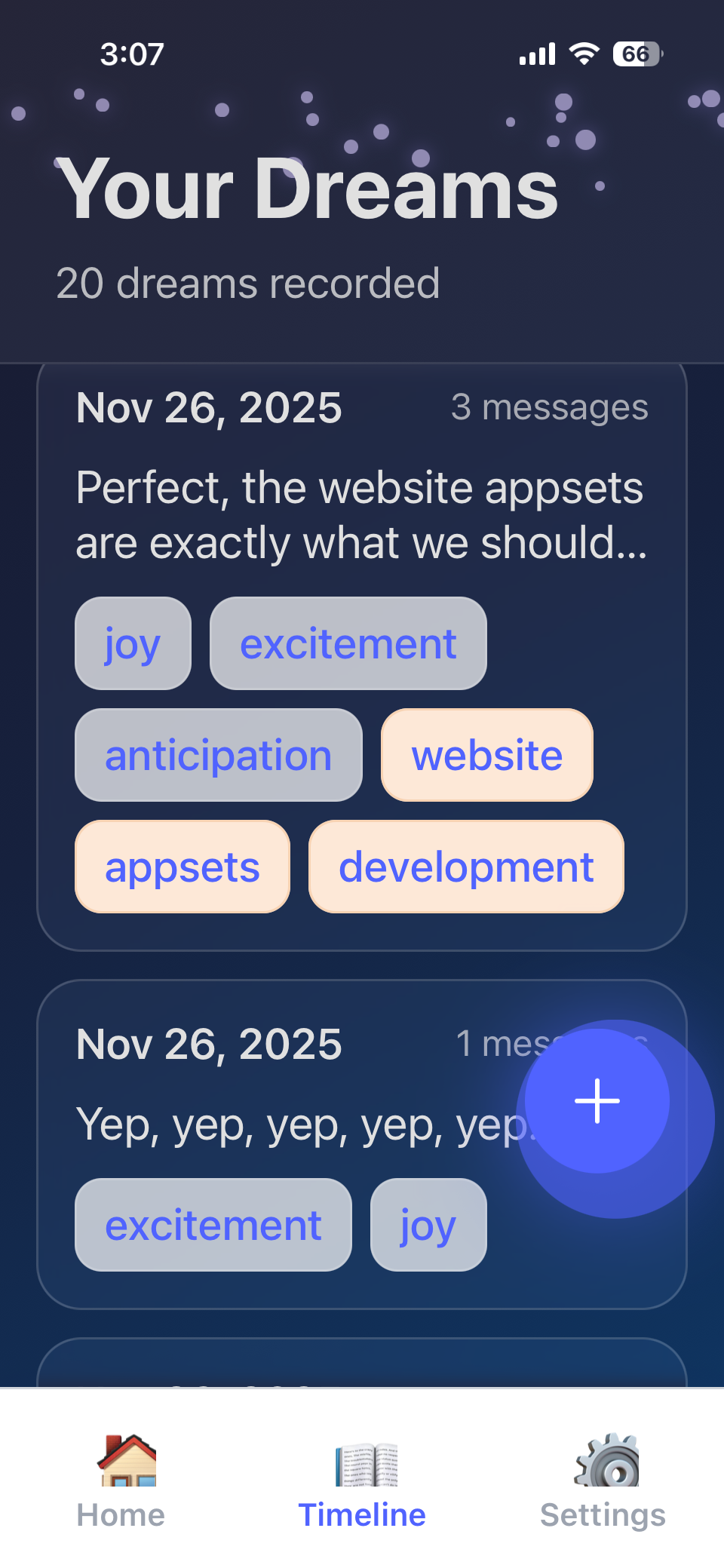The image size is (724, 1568).
Task: Select the Timeline tab
Action: [x=362, y=1482]
